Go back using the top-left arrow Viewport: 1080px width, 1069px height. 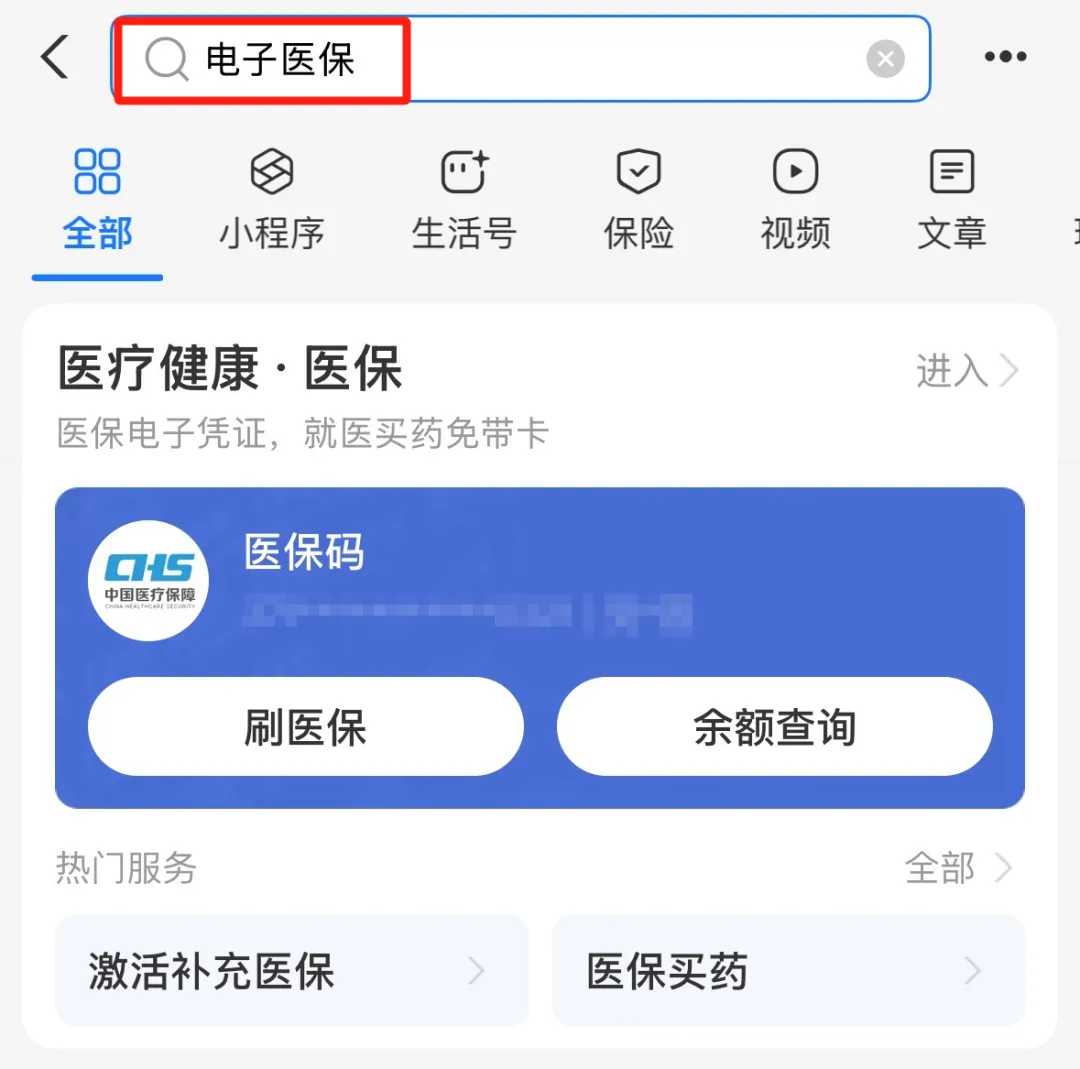coord(56,58)
